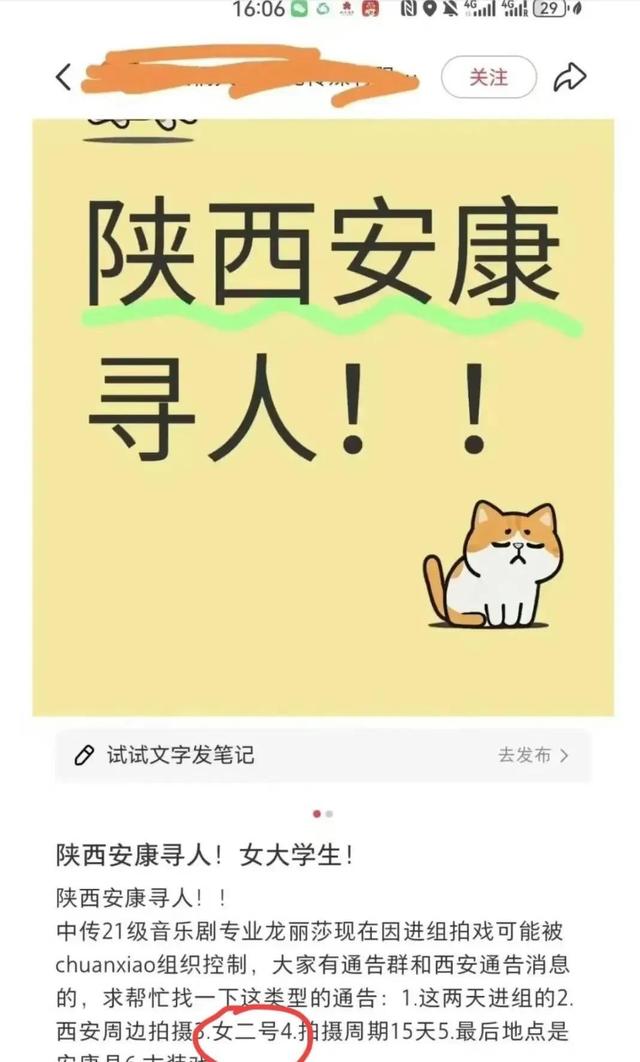Open the 陕西安康寻人 post image

click(x=320, y=417)
